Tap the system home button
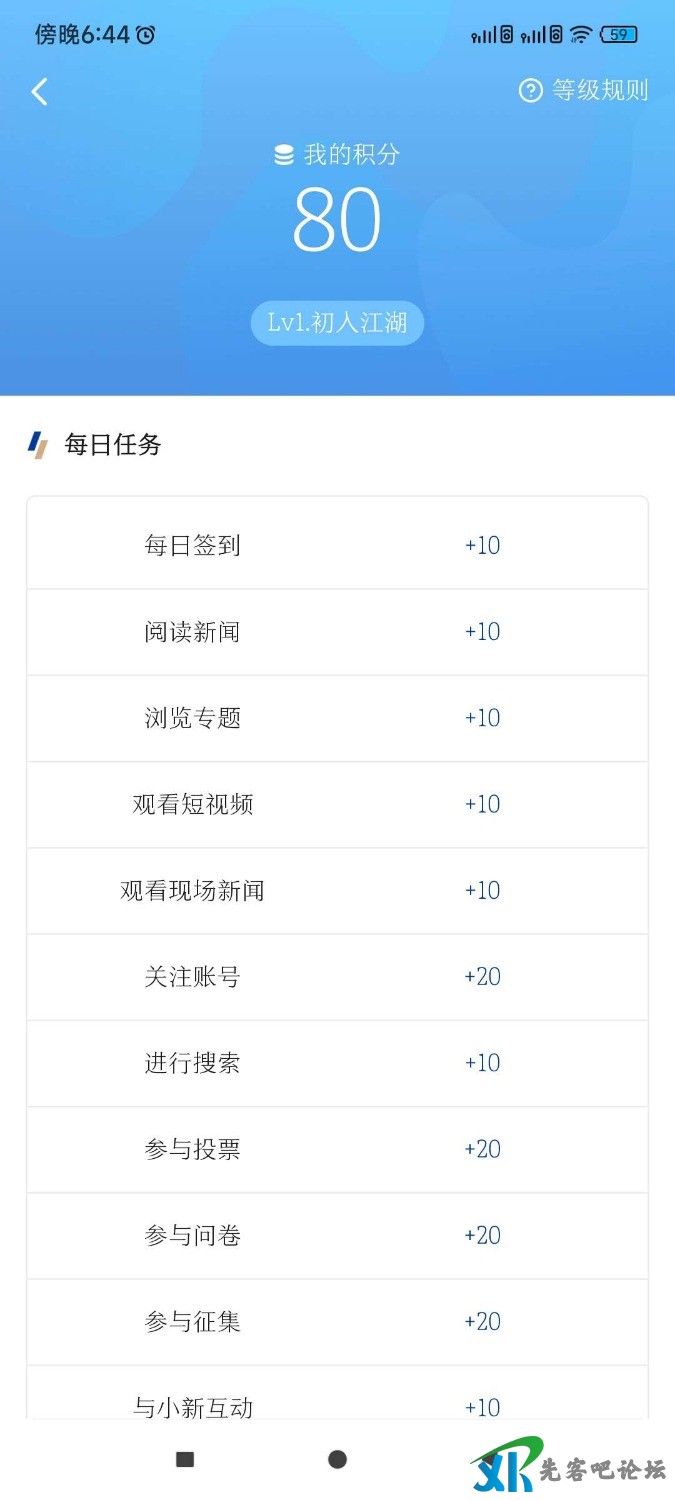This screenshot has height=1500, width=675. coord(337,1460)
